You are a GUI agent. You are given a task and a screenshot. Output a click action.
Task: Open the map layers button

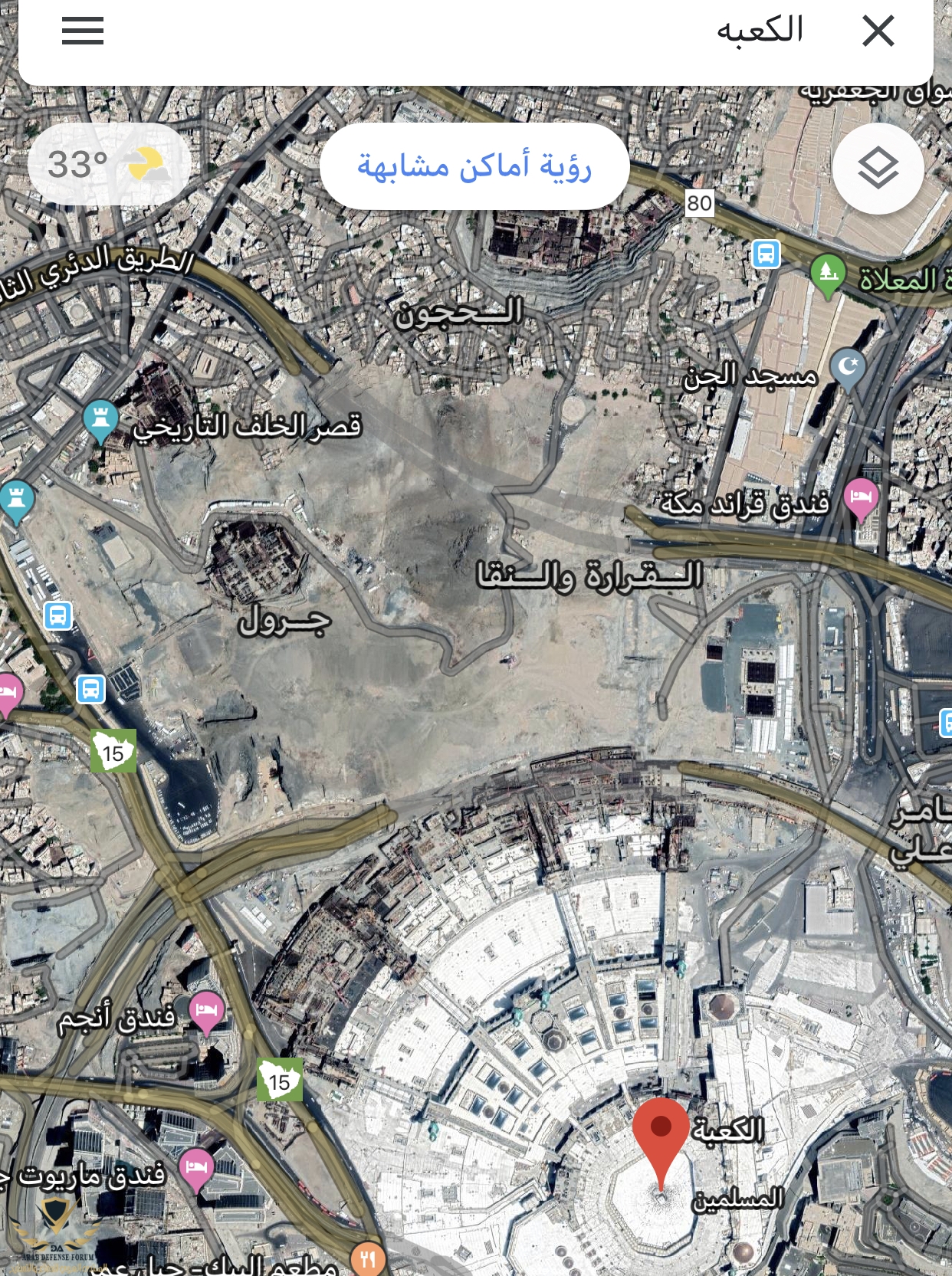point(878,168)
